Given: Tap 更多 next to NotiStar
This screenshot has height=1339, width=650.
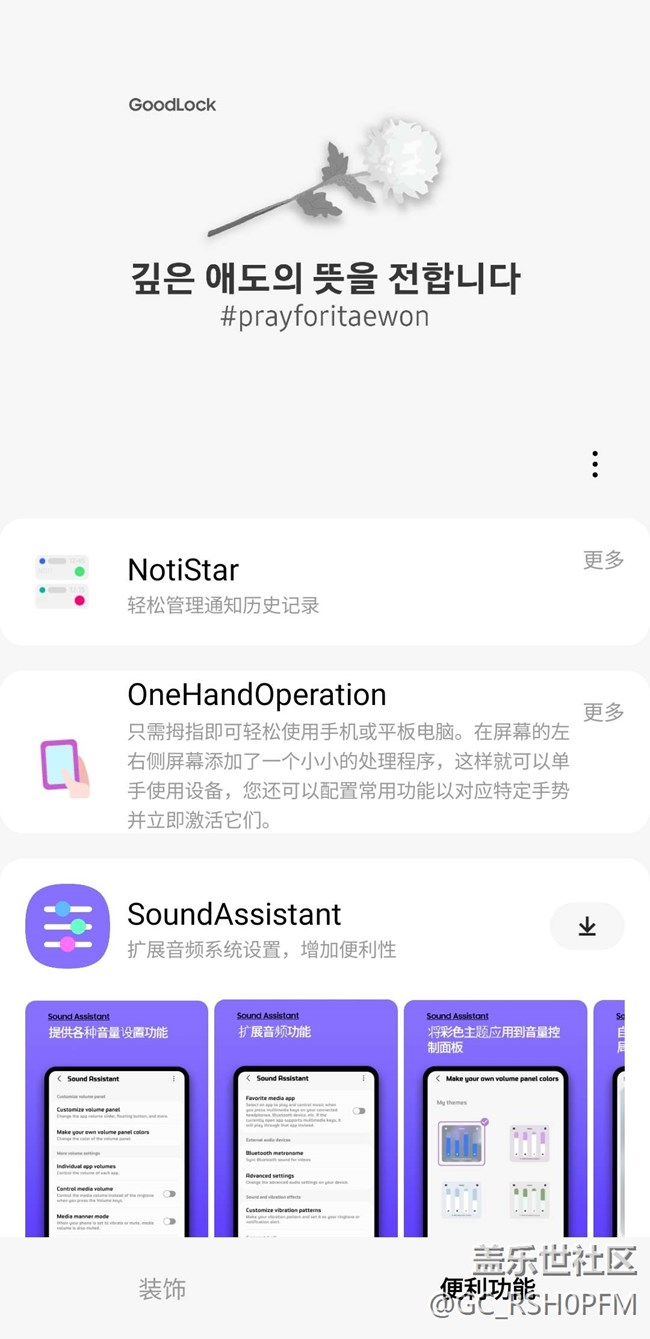Looking at the screenshot, I should [x=603, y=560].
